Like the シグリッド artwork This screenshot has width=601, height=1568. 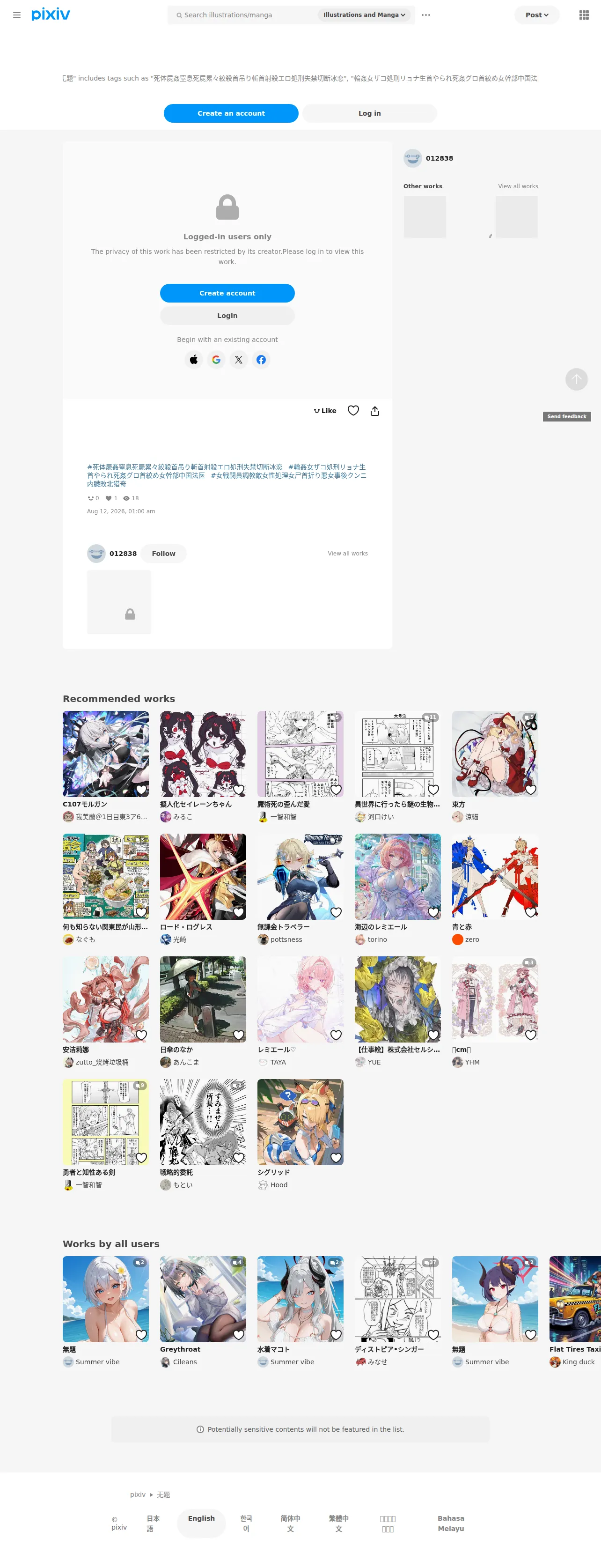(336, 1157)
